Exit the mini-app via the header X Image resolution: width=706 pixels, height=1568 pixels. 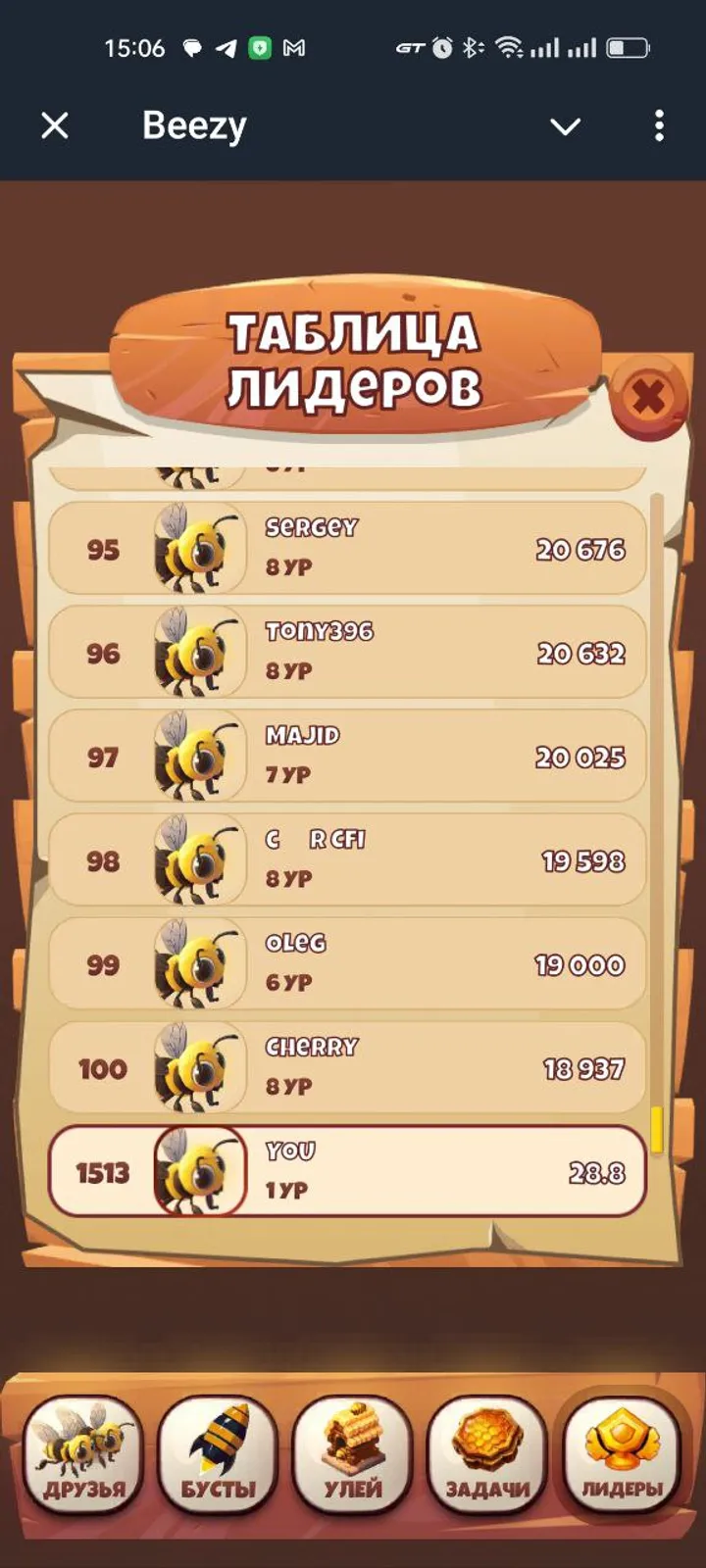[55, 125]
